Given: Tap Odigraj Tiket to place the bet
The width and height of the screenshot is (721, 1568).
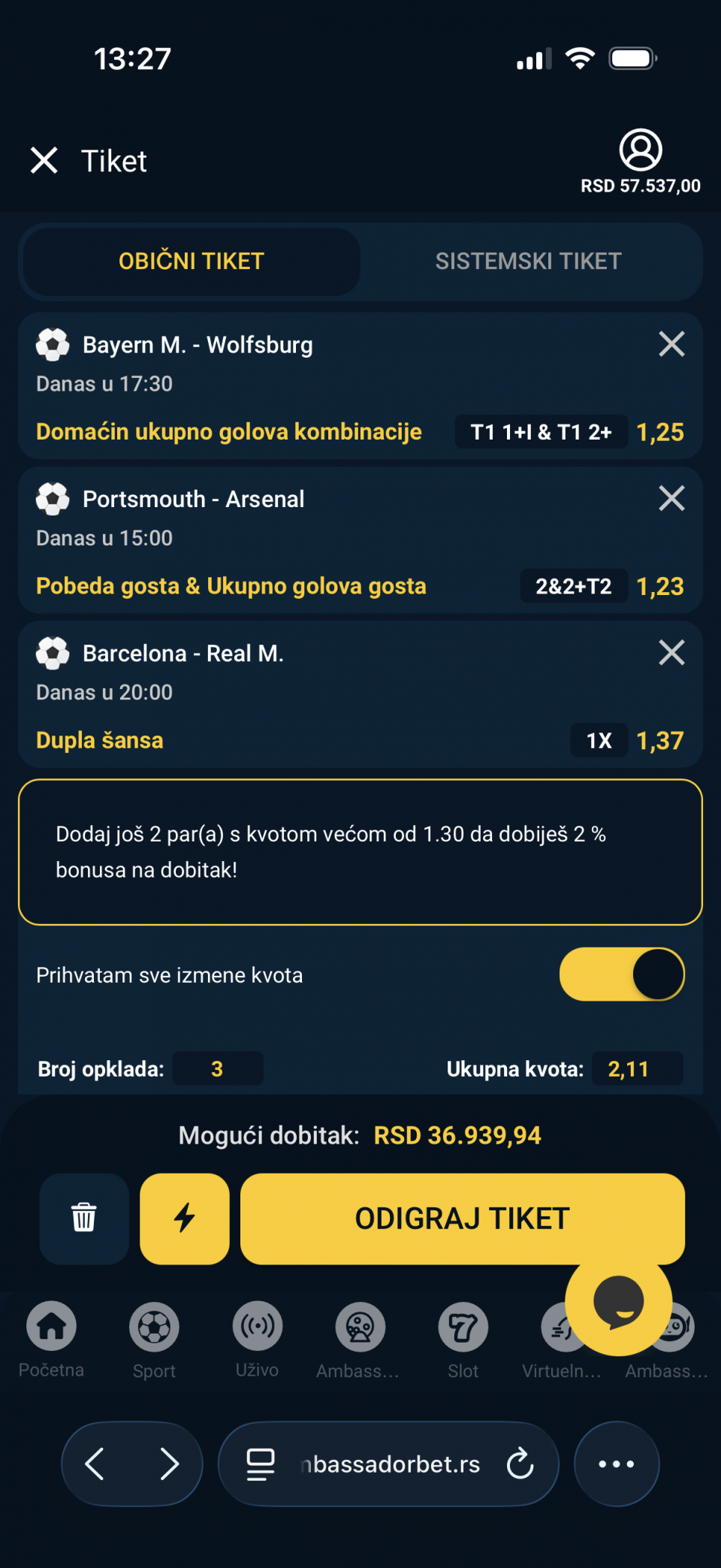Looking at the screenshot, I should coord(462,1218).
